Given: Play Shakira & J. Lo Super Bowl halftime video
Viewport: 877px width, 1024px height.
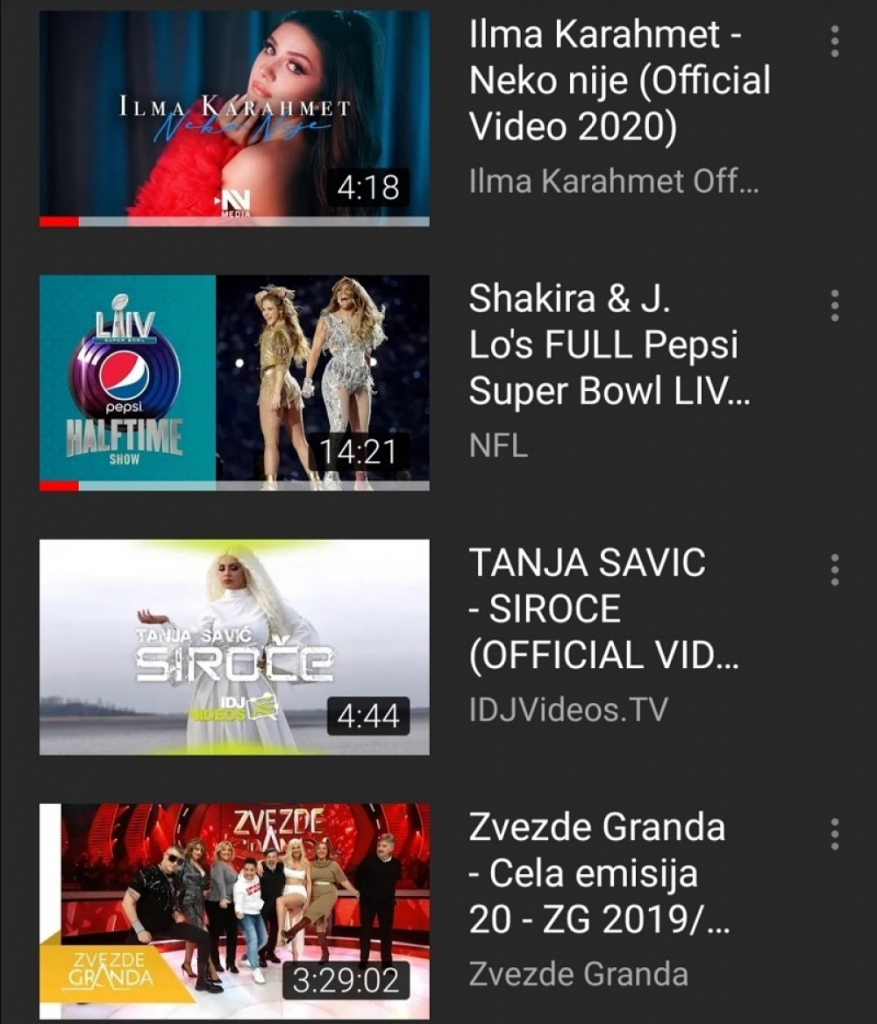Looking at the screenshot, I should [234, 382].
